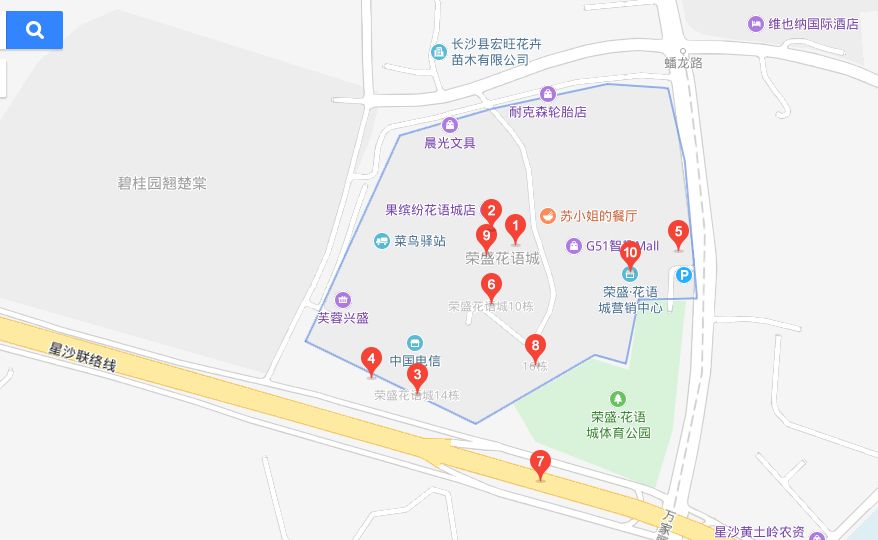This screenshot has width=878, height=540.
Task: Choose red map marker number 8
Action: tap(535, 347)
